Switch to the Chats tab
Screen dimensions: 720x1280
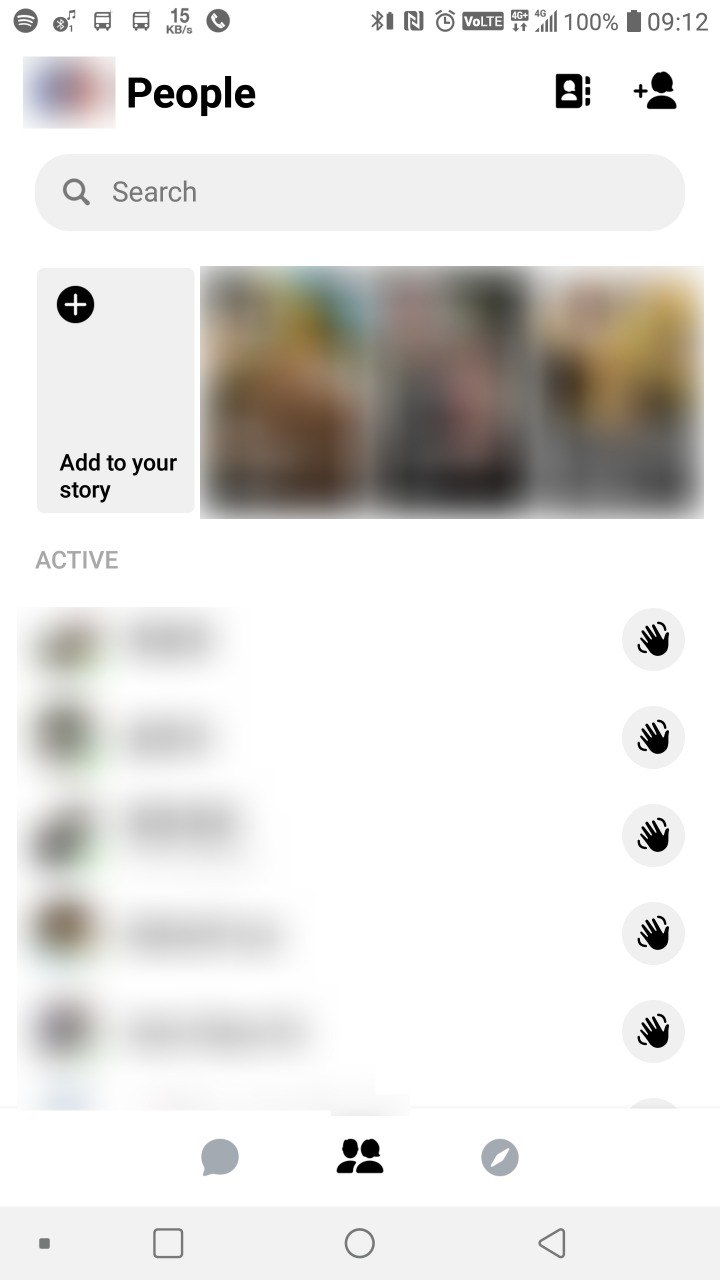coord(220,1158)
